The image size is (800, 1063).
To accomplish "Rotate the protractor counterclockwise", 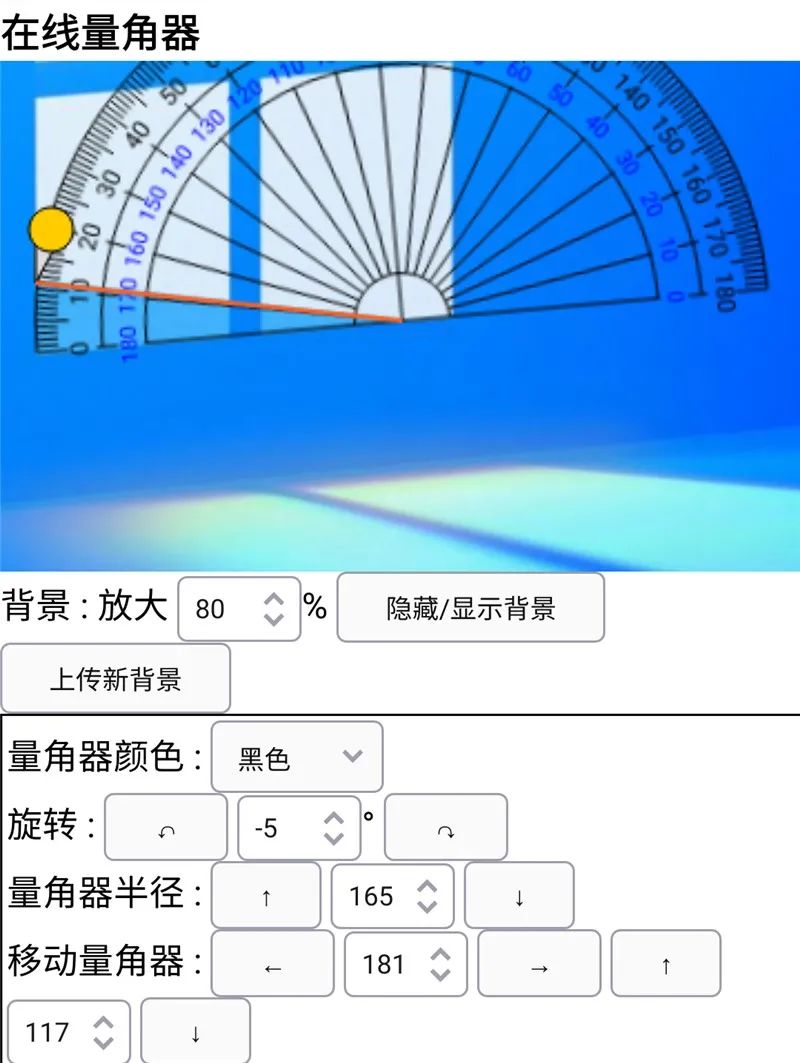I will pyautogui.click(x=166, y=828).
